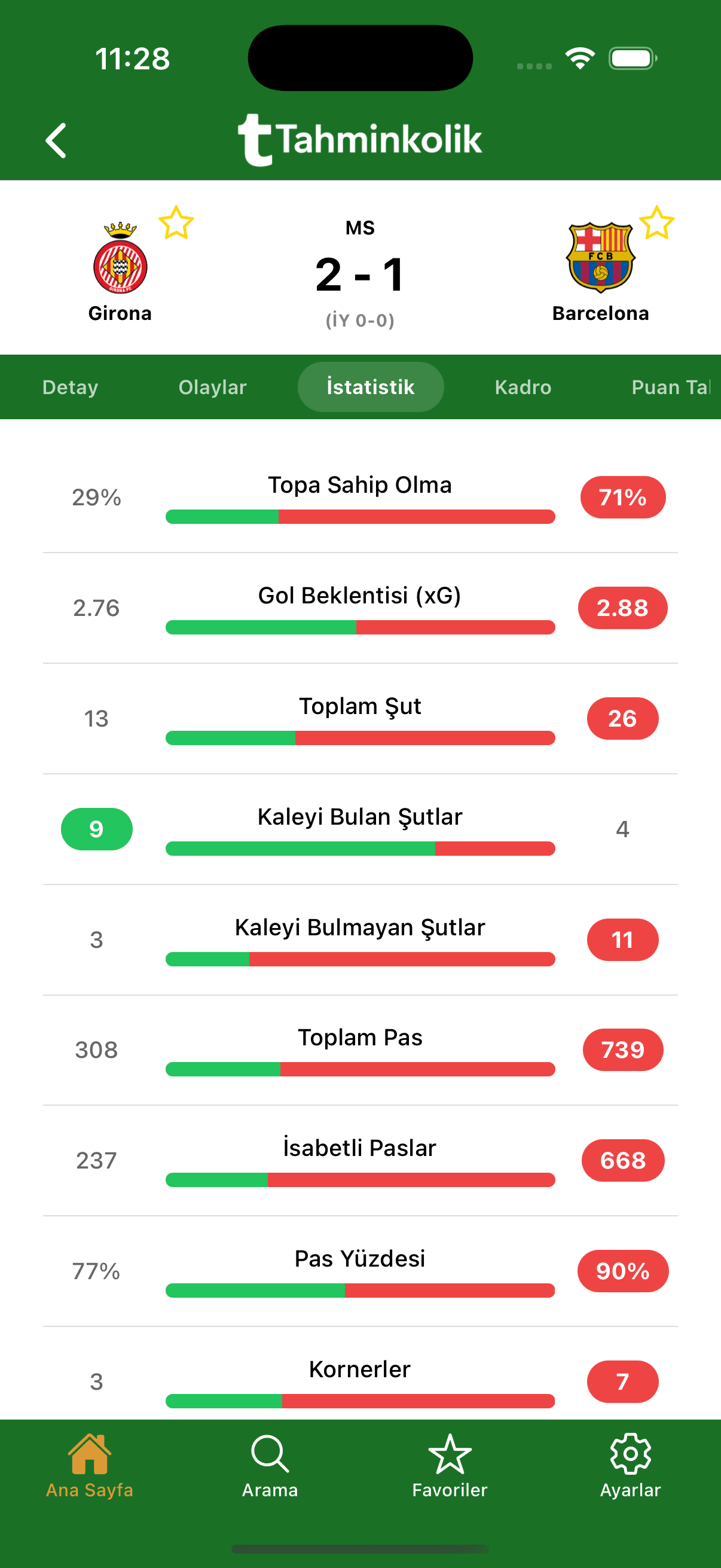Tap Barcelona's 71% possession badge
721x1568 pixels.
pyautogui.click(x=622, y=498)
